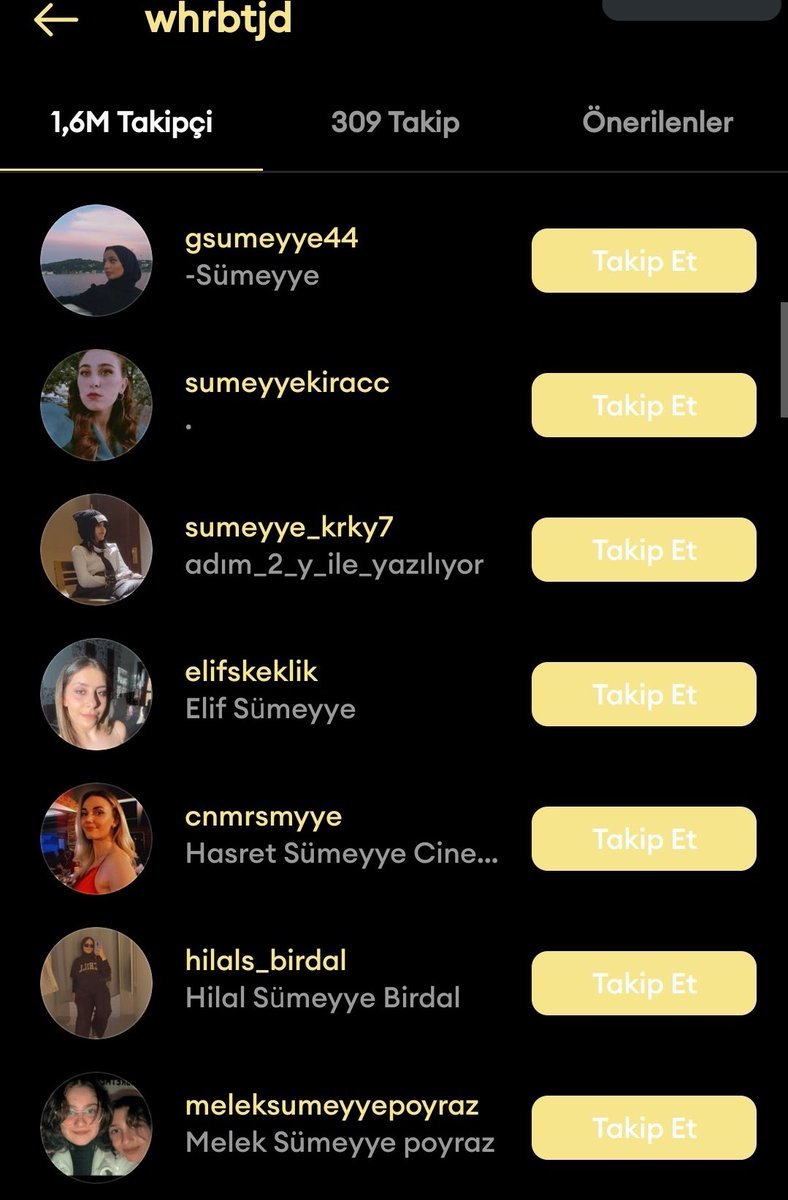Go back using the arrow icon

coord(56,20)
